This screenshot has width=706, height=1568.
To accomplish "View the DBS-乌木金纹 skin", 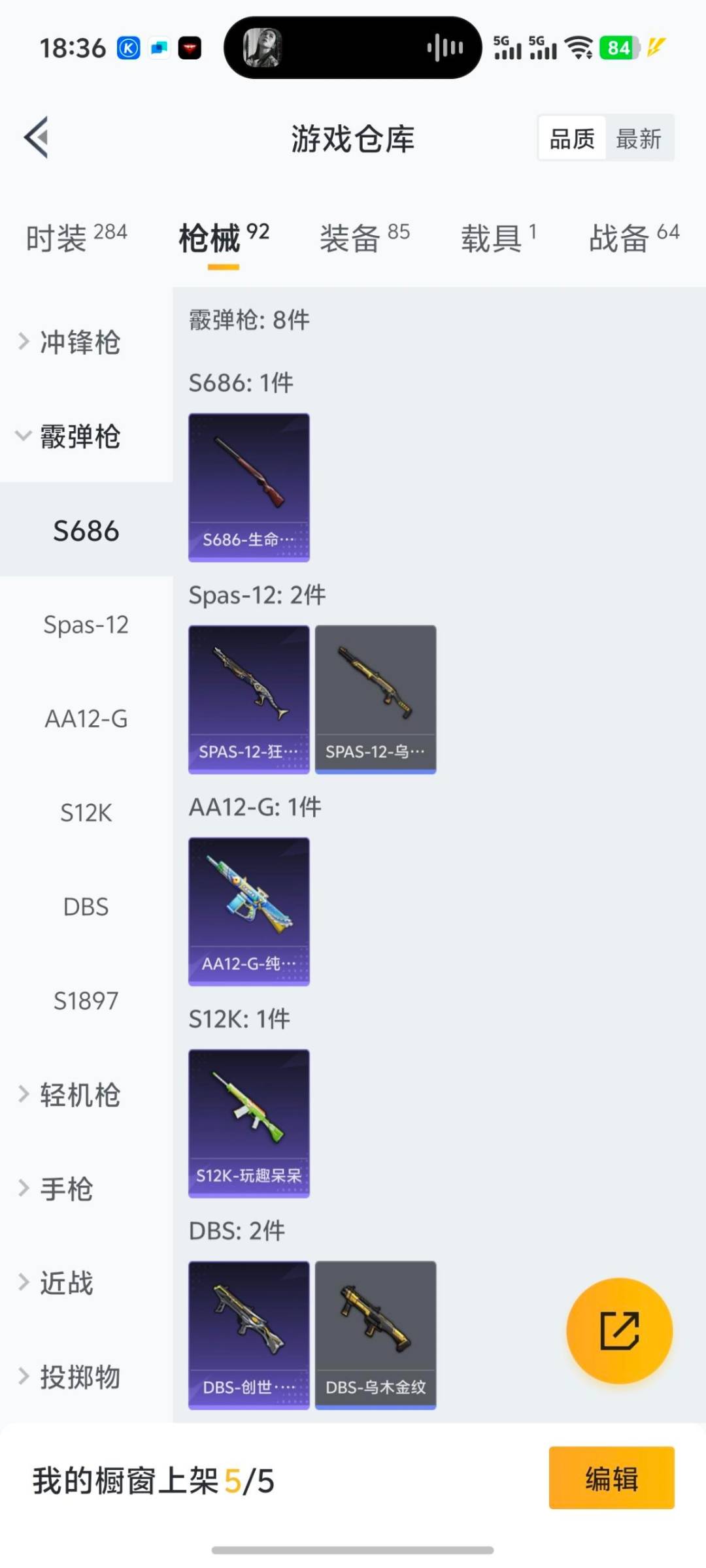I will tap(375, 1335).
